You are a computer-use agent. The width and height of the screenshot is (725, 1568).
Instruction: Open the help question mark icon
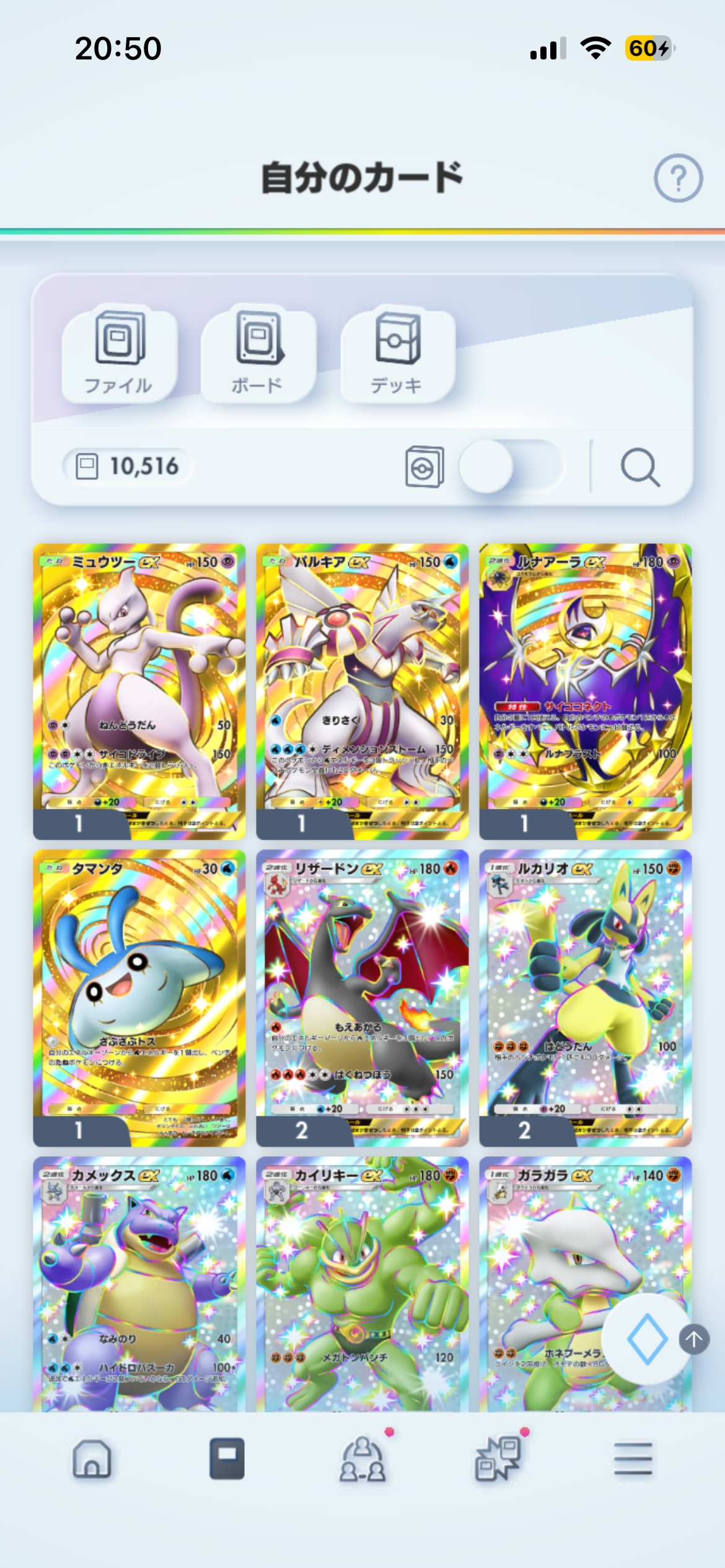click(x=678, y=178)
